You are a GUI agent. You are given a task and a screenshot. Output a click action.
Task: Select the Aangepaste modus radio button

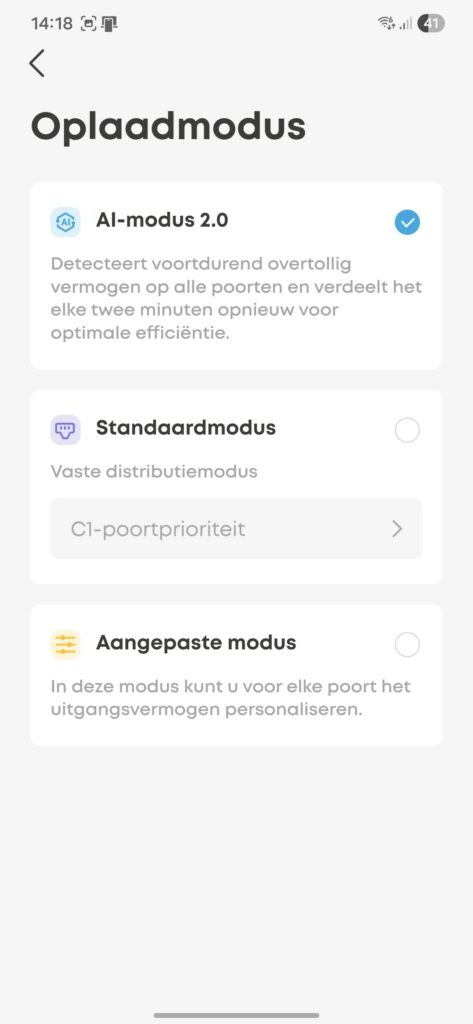tap(407, 645)
